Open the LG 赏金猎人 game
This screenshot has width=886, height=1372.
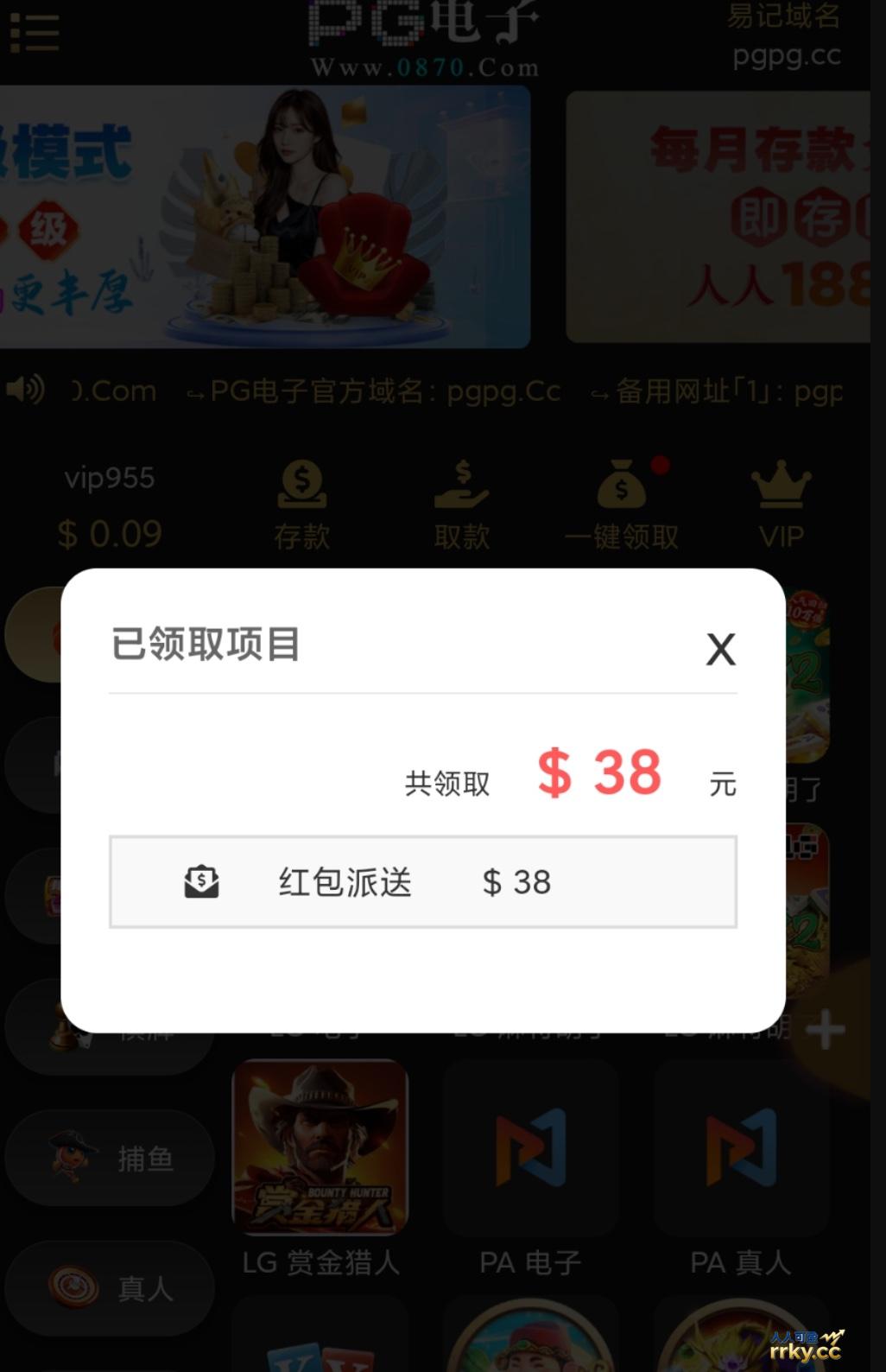320,1147
